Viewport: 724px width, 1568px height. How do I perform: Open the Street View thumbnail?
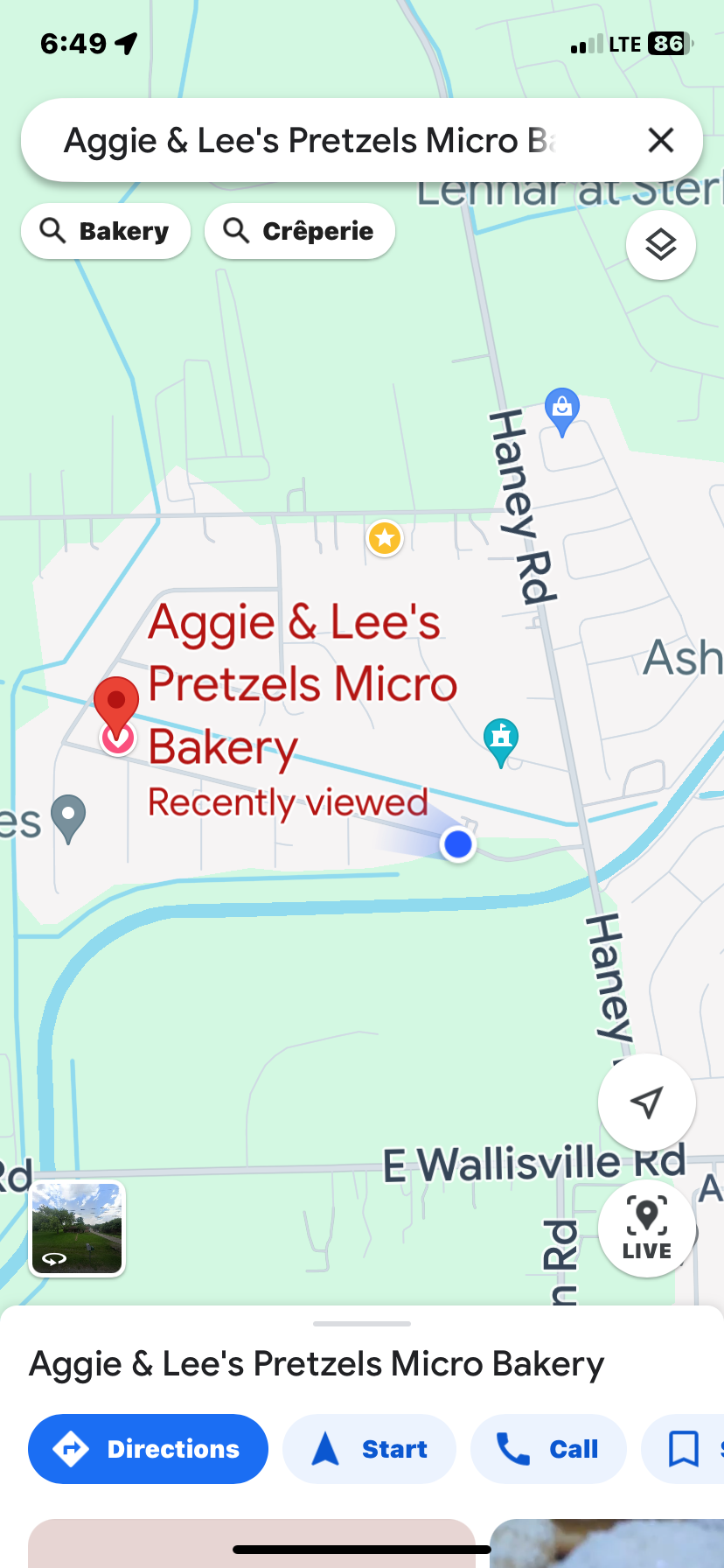pyautogui.click(x=78, y=1228)
